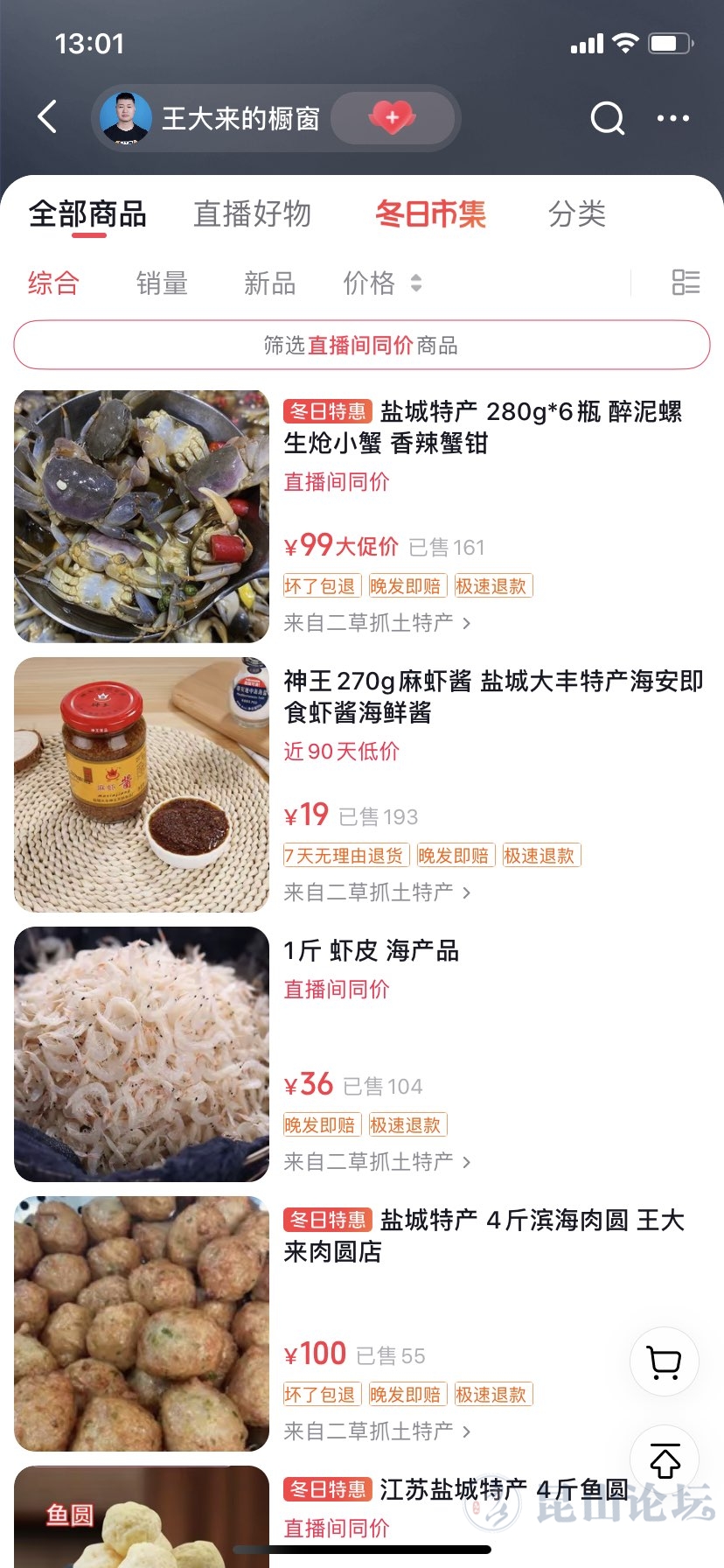Sort products by 销量
Viewport: 724px width, 1568px height.
pyautogui.click(x=162, y=283)
